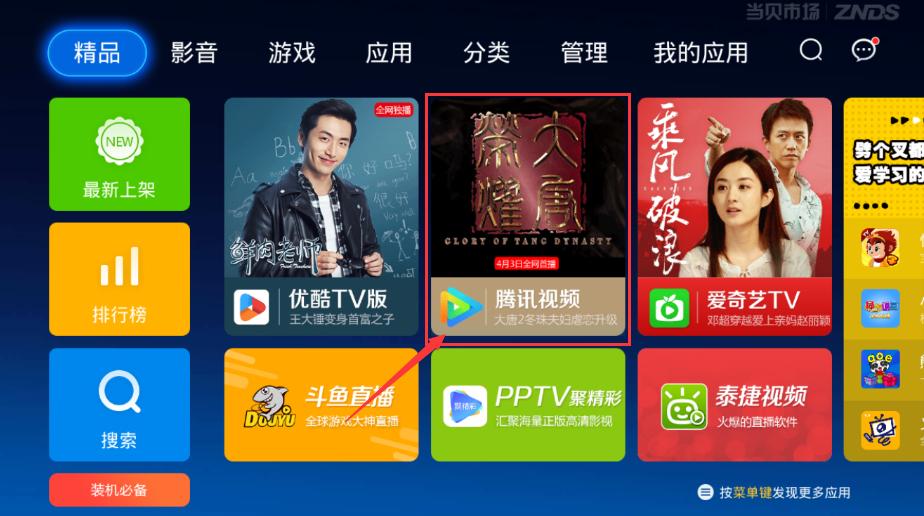
Task: Open the 泰捷视频 app card
Action: click(x=734, y=404)
